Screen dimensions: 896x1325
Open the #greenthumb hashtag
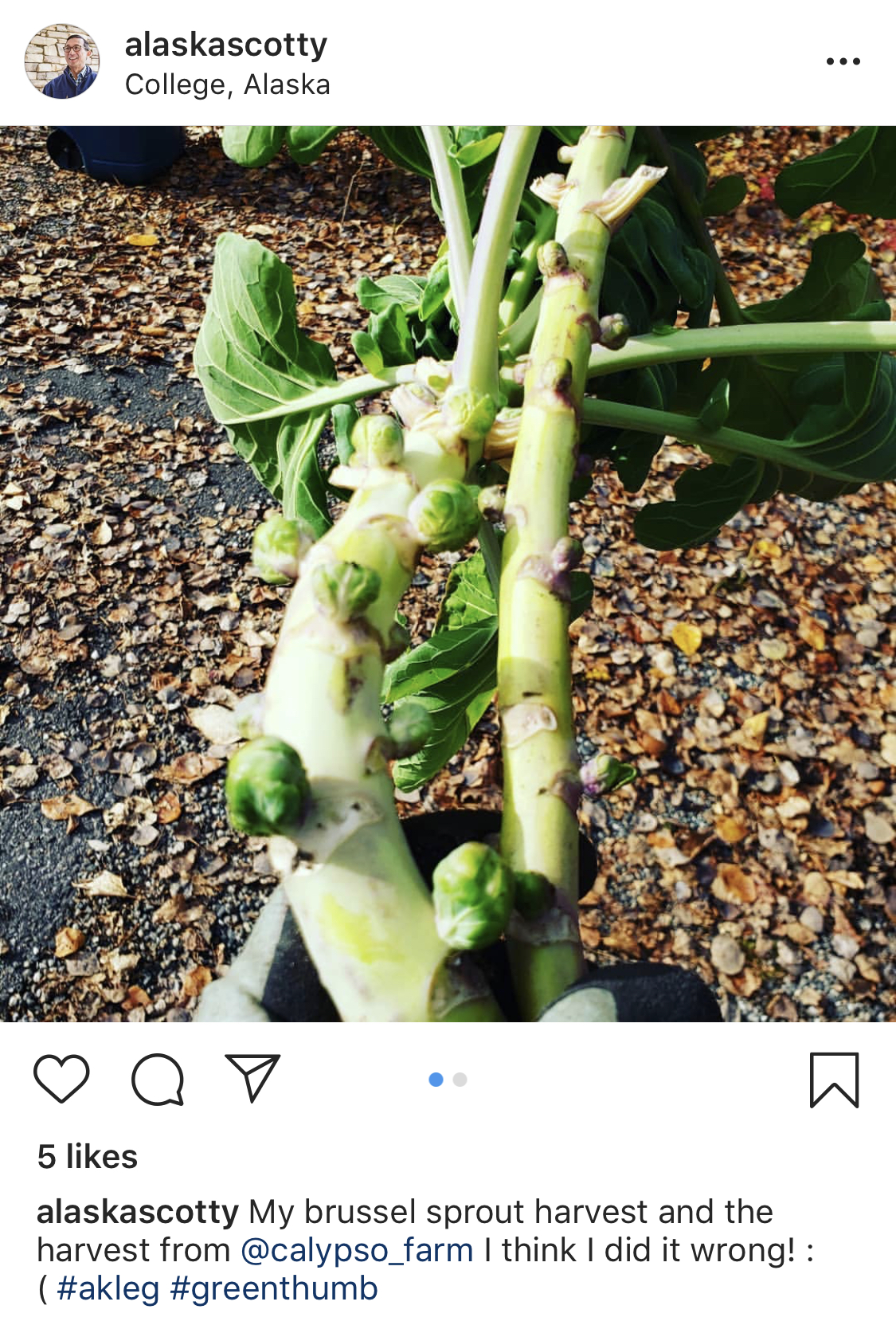tap(274, 1288)
